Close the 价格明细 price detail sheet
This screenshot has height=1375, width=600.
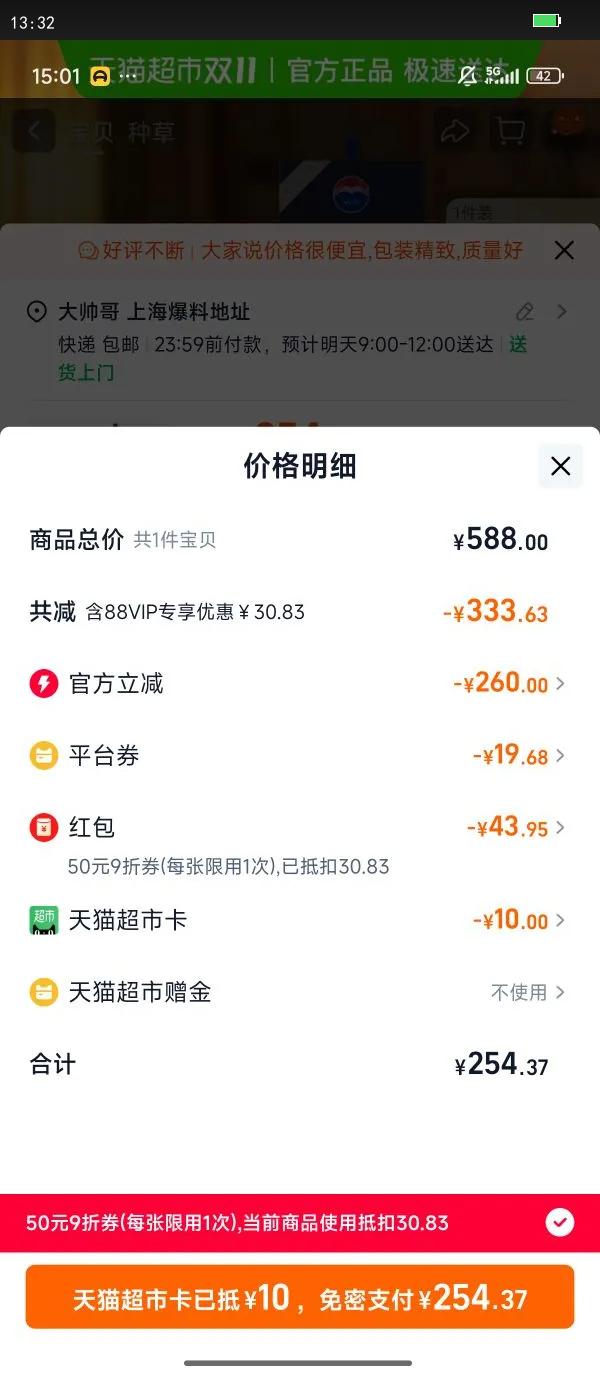pyautogui.click(x=560, y=466)
